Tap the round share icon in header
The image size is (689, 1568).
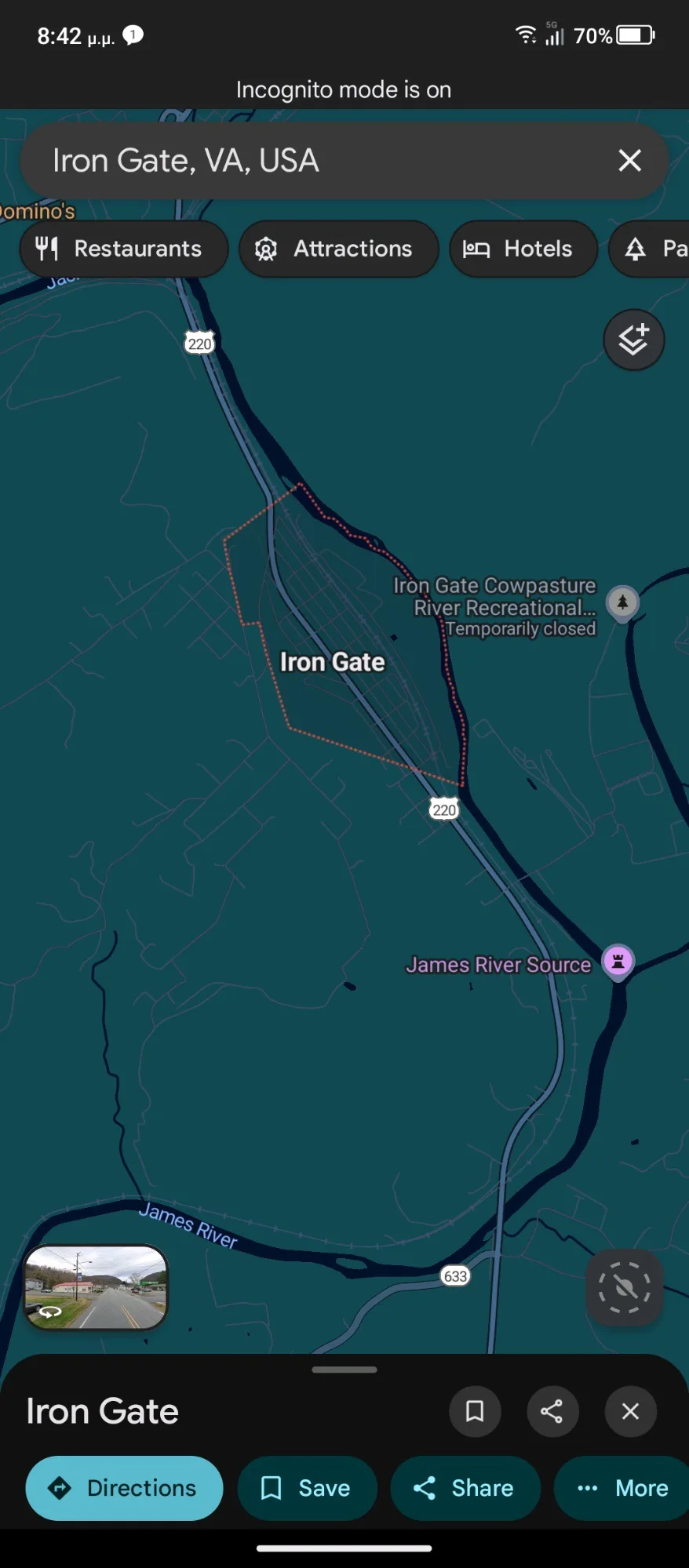click(552, 1411)
